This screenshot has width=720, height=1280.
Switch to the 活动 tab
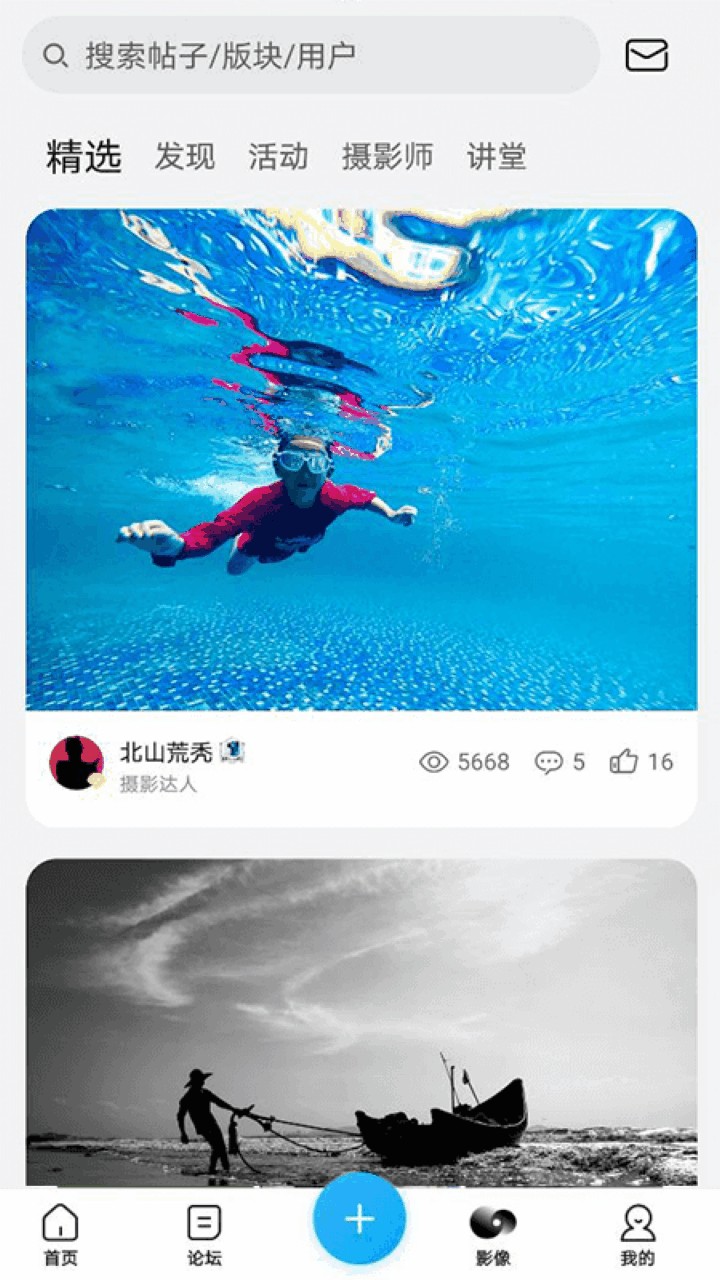278,157
